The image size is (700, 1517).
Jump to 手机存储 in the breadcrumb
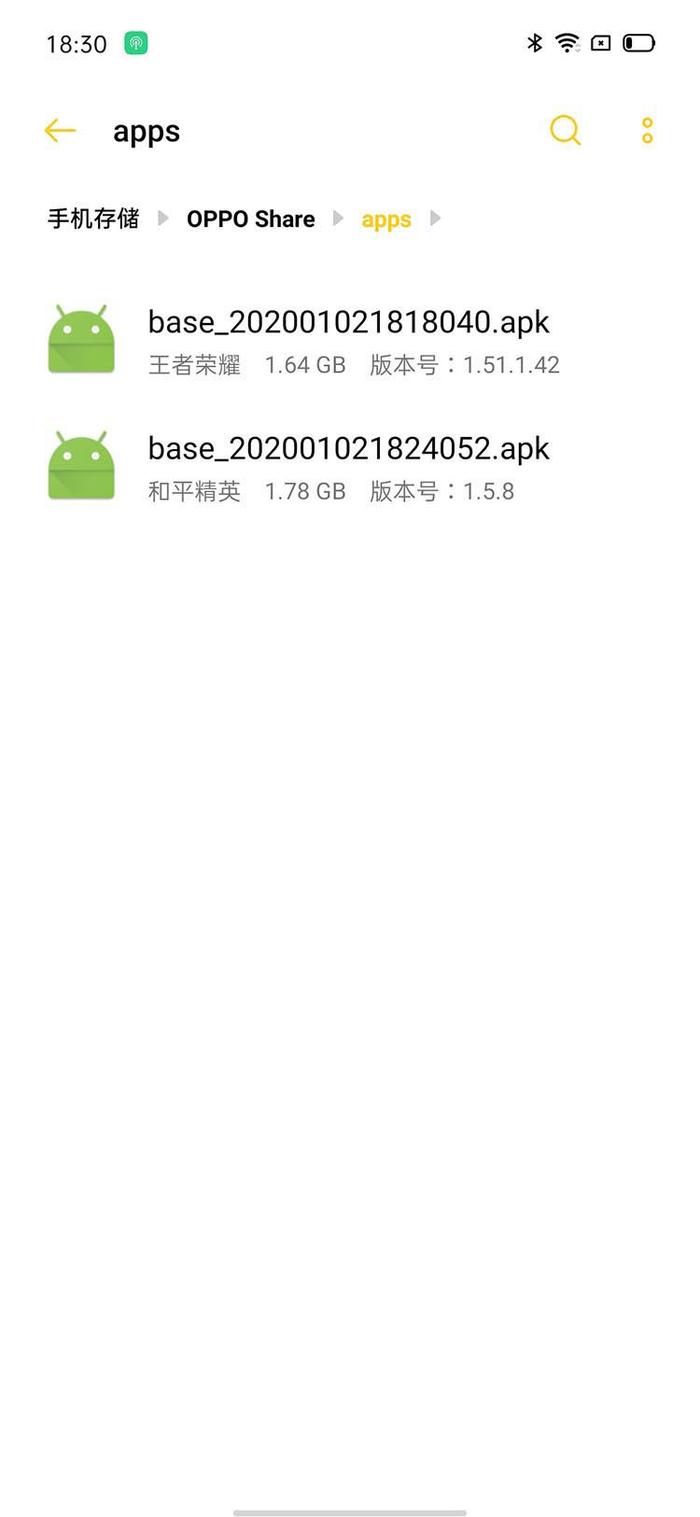coord(93,218)
